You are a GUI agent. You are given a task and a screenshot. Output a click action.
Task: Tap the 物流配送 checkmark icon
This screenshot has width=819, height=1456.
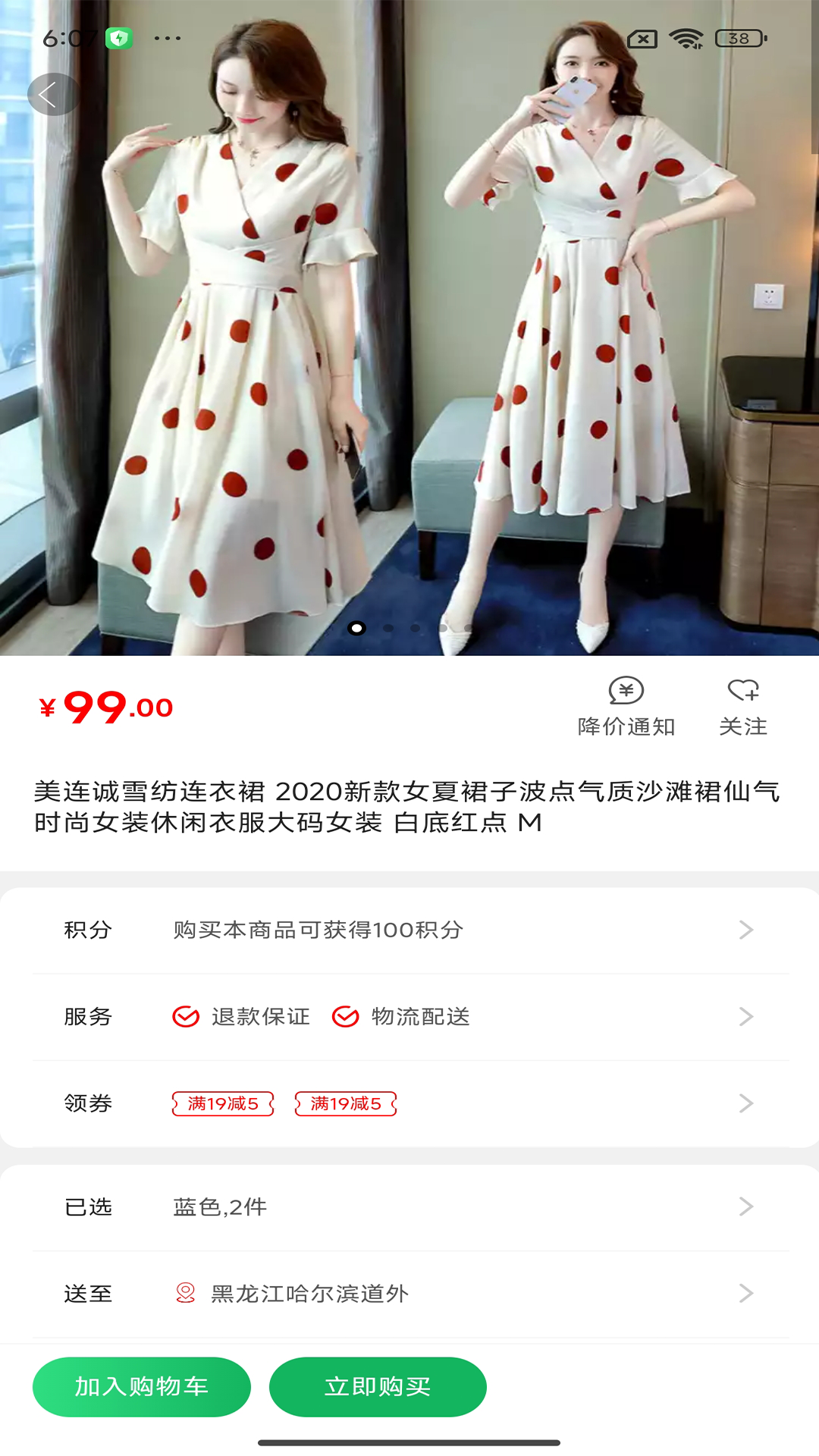pos(345,1017)
